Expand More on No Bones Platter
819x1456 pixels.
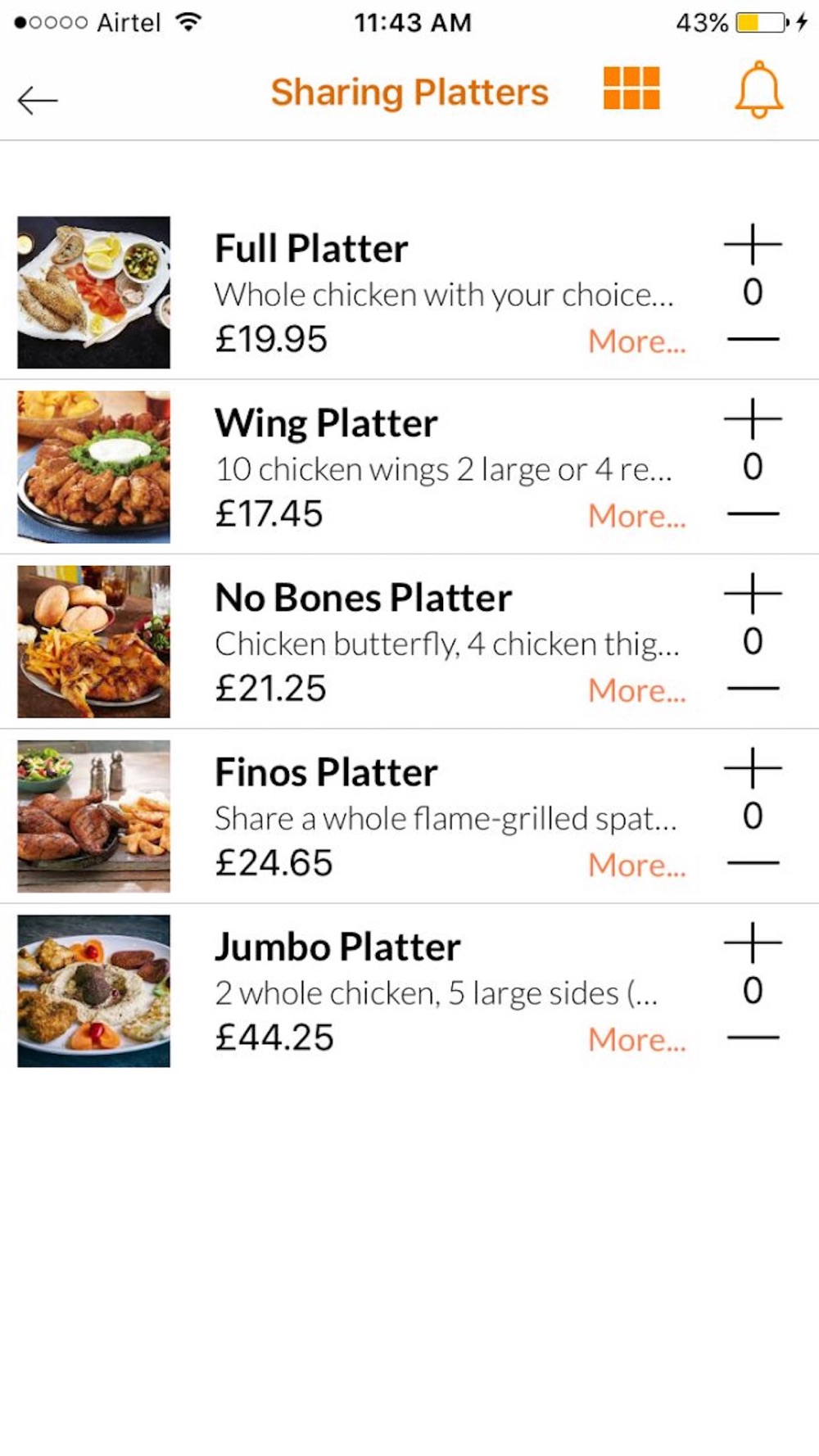point(637,690)
